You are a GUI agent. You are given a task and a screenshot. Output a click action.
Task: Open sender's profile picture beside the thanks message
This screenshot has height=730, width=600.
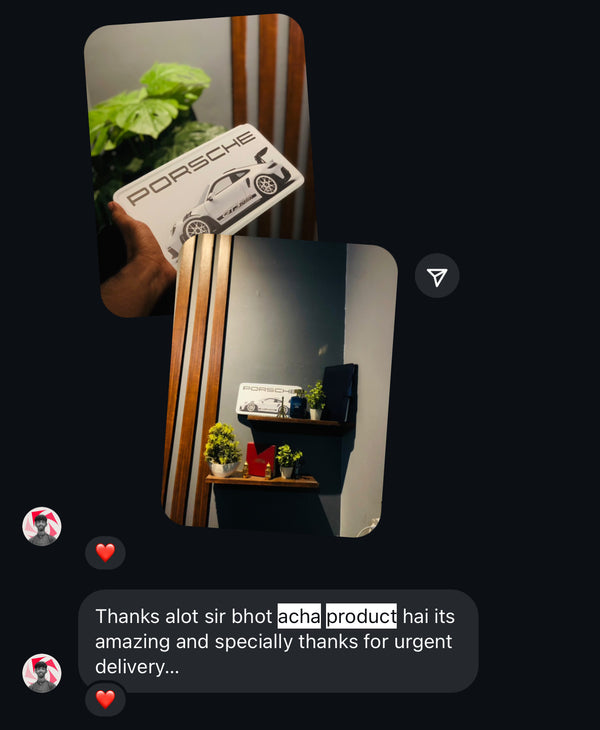[x=42, y=673]
